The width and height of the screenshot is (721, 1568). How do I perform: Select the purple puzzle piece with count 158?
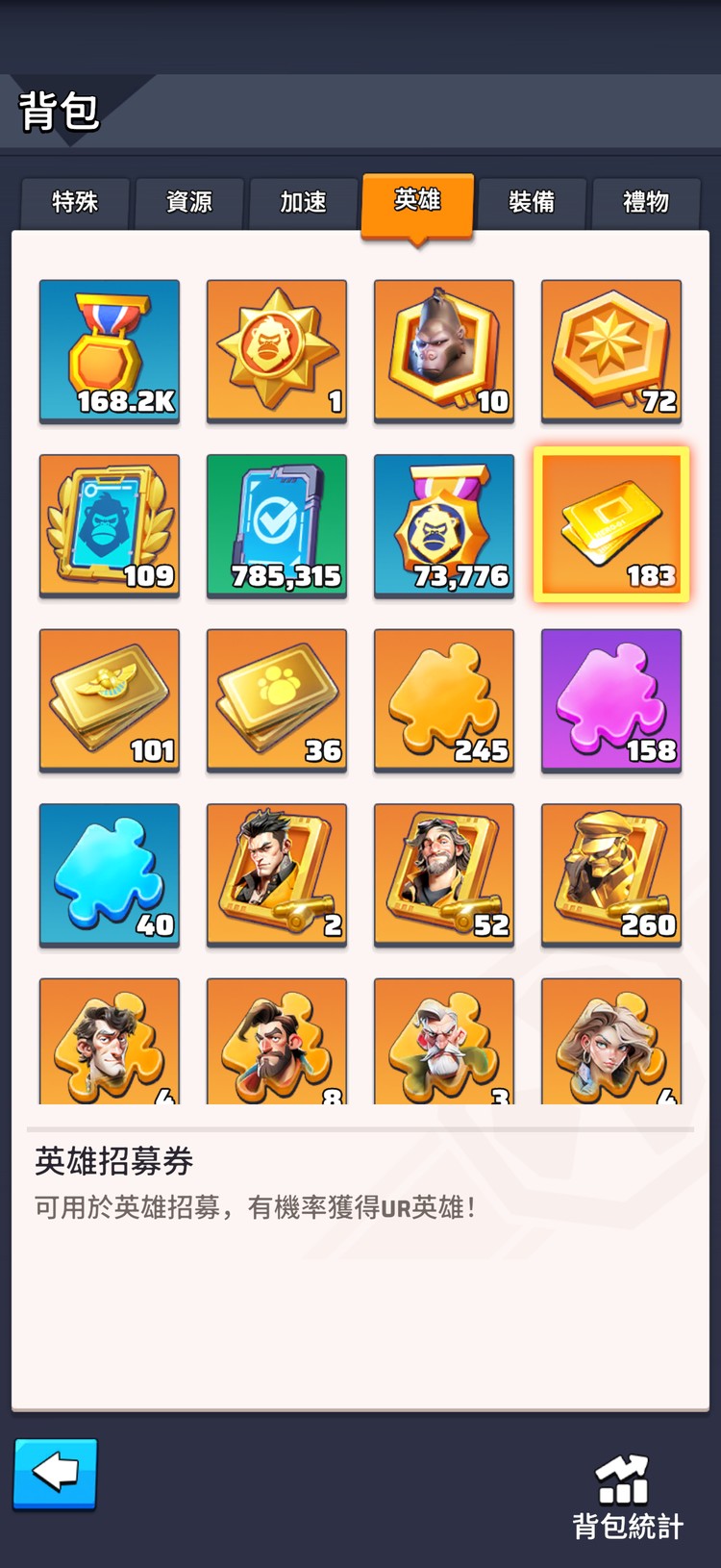click(611, 700)
